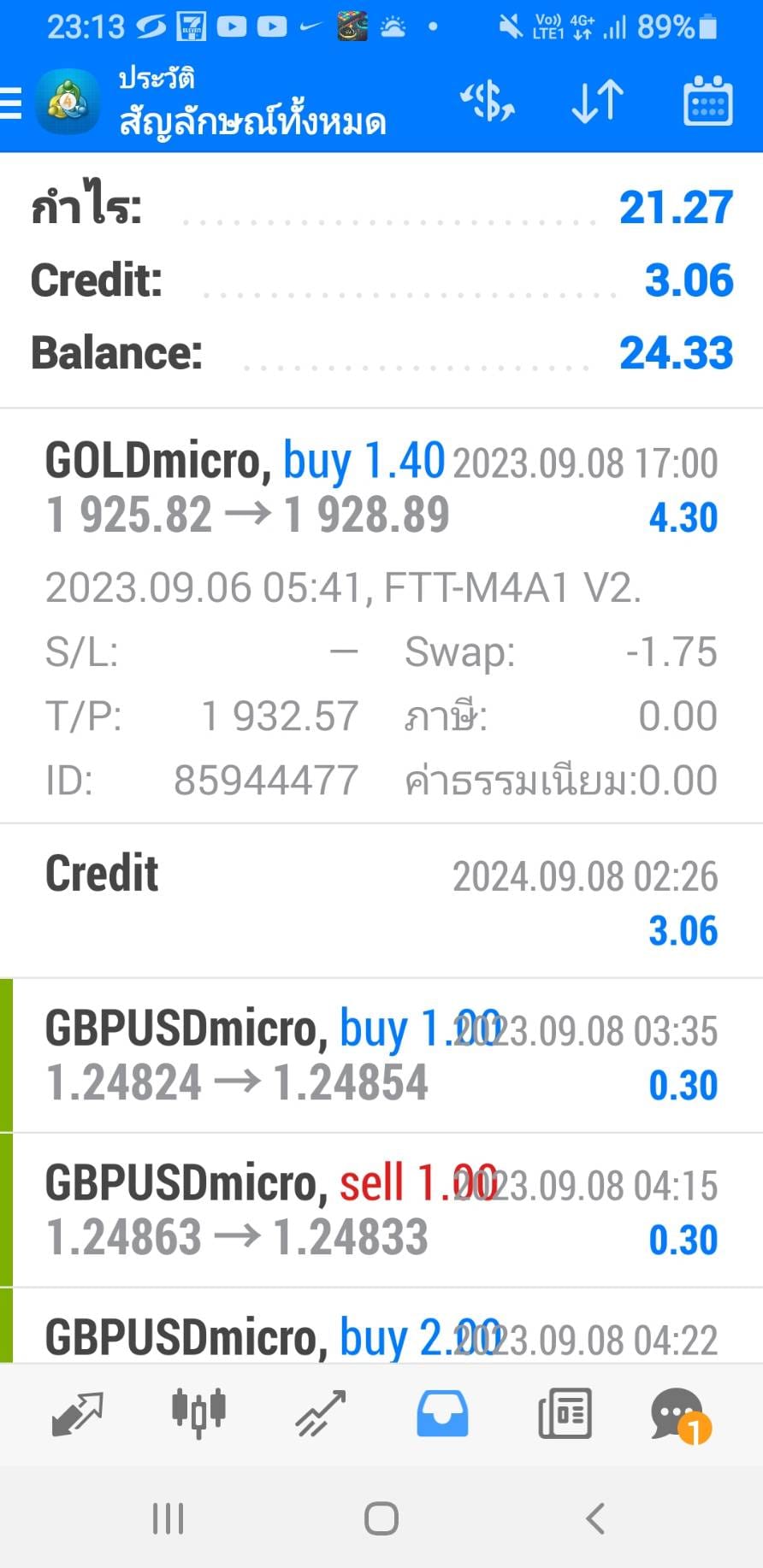Image resolution: width=763 pixels, height=1568 pixels.
Task: Open the symbol filter dollar icon
Action: pos(488,103)
